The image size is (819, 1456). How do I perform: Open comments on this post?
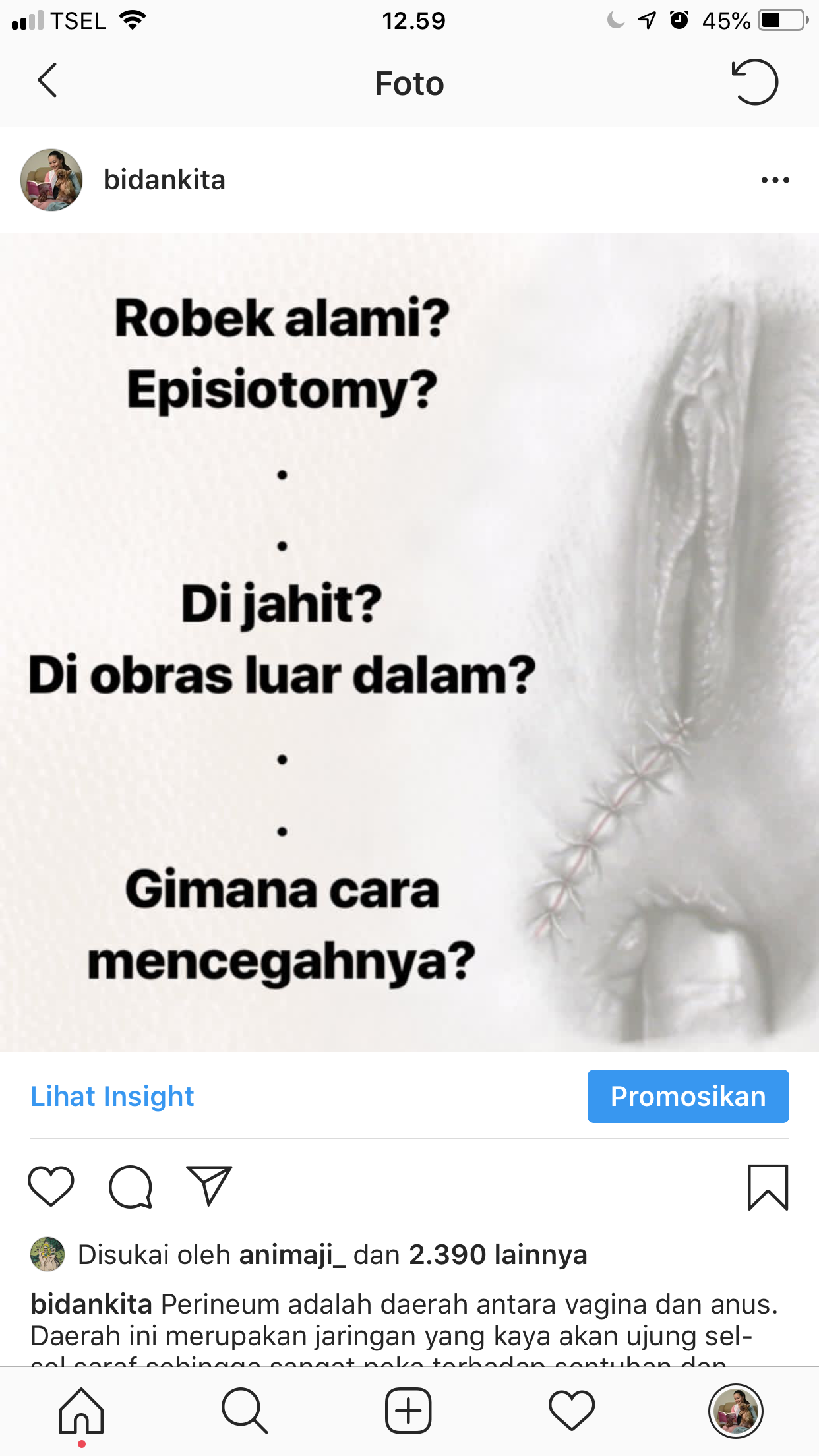point(131,1186)
